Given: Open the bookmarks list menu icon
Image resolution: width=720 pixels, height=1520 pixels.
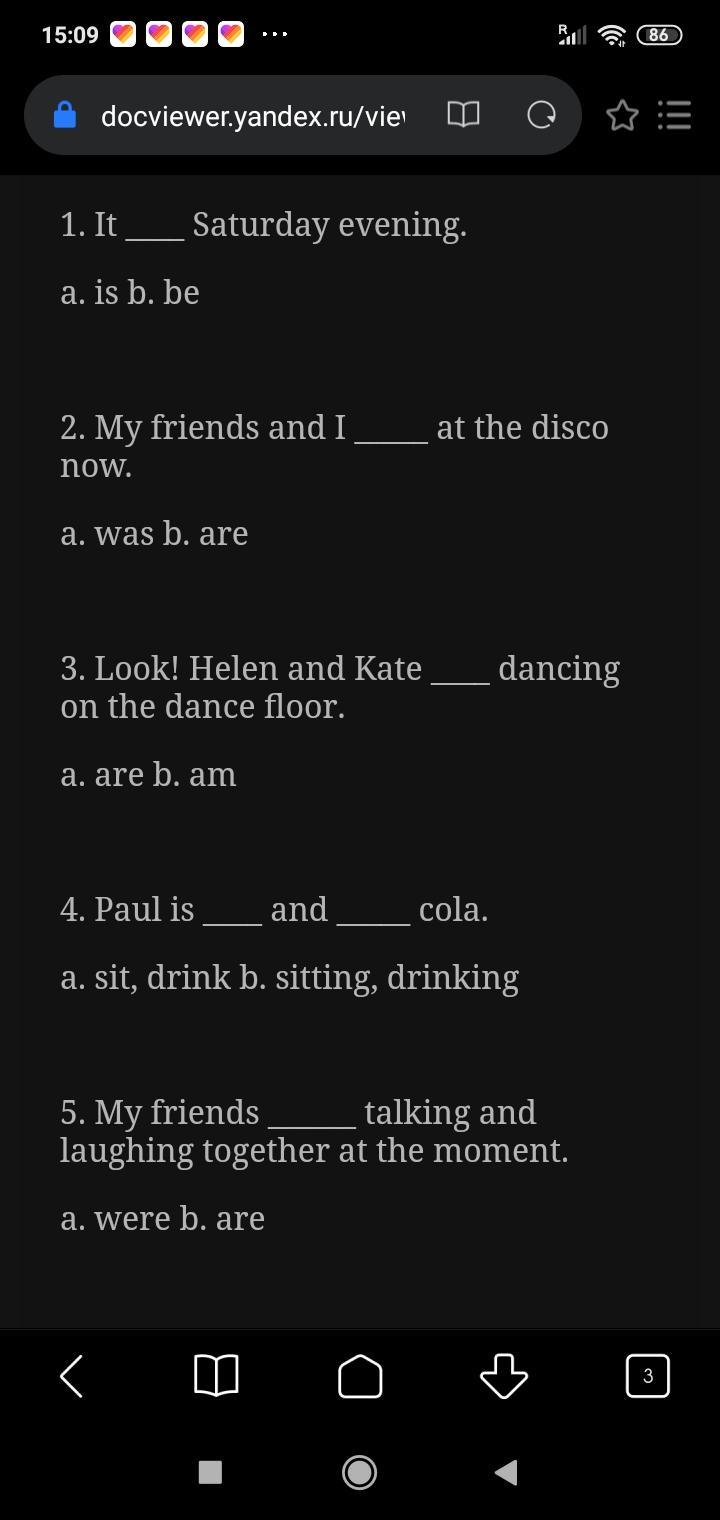Looking at the screenshot, I should (675, 115).
